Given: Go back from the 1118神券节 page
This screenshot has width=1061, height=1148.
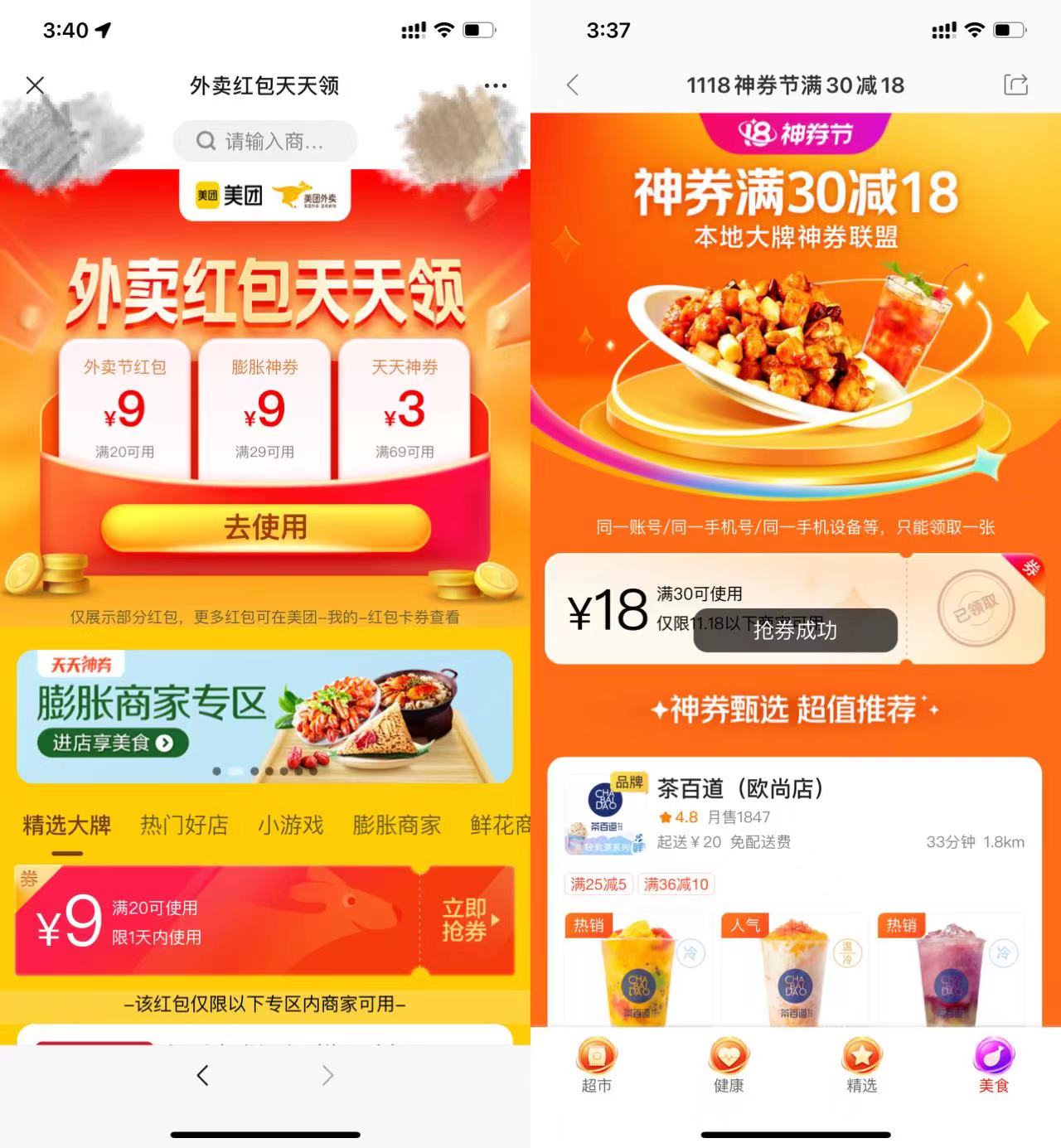Looking at the screenshot, I should point(573,85).
